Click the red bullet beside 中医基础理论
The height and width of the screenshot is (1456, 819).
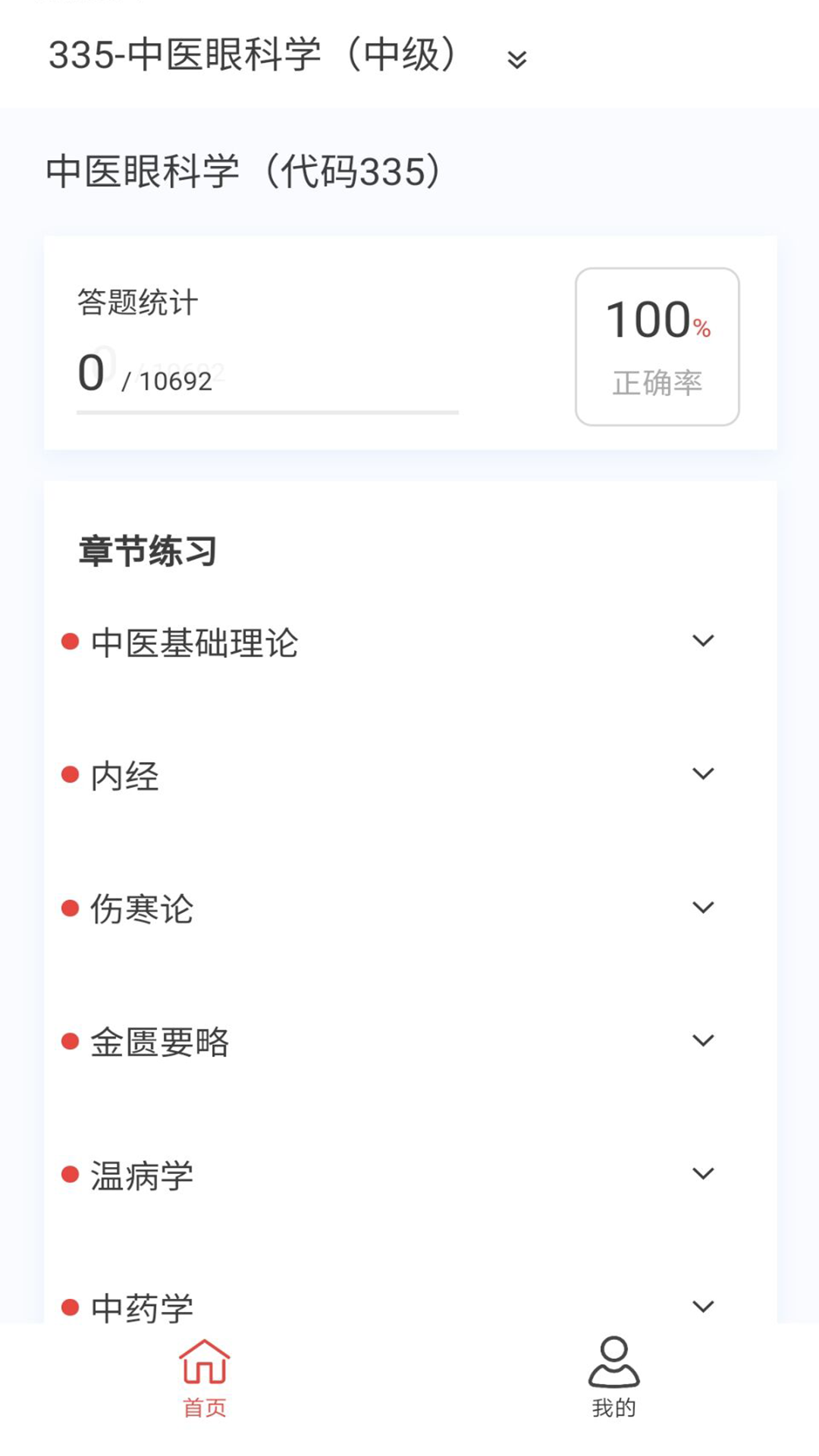pyautogui.click(x=69, y=641)
